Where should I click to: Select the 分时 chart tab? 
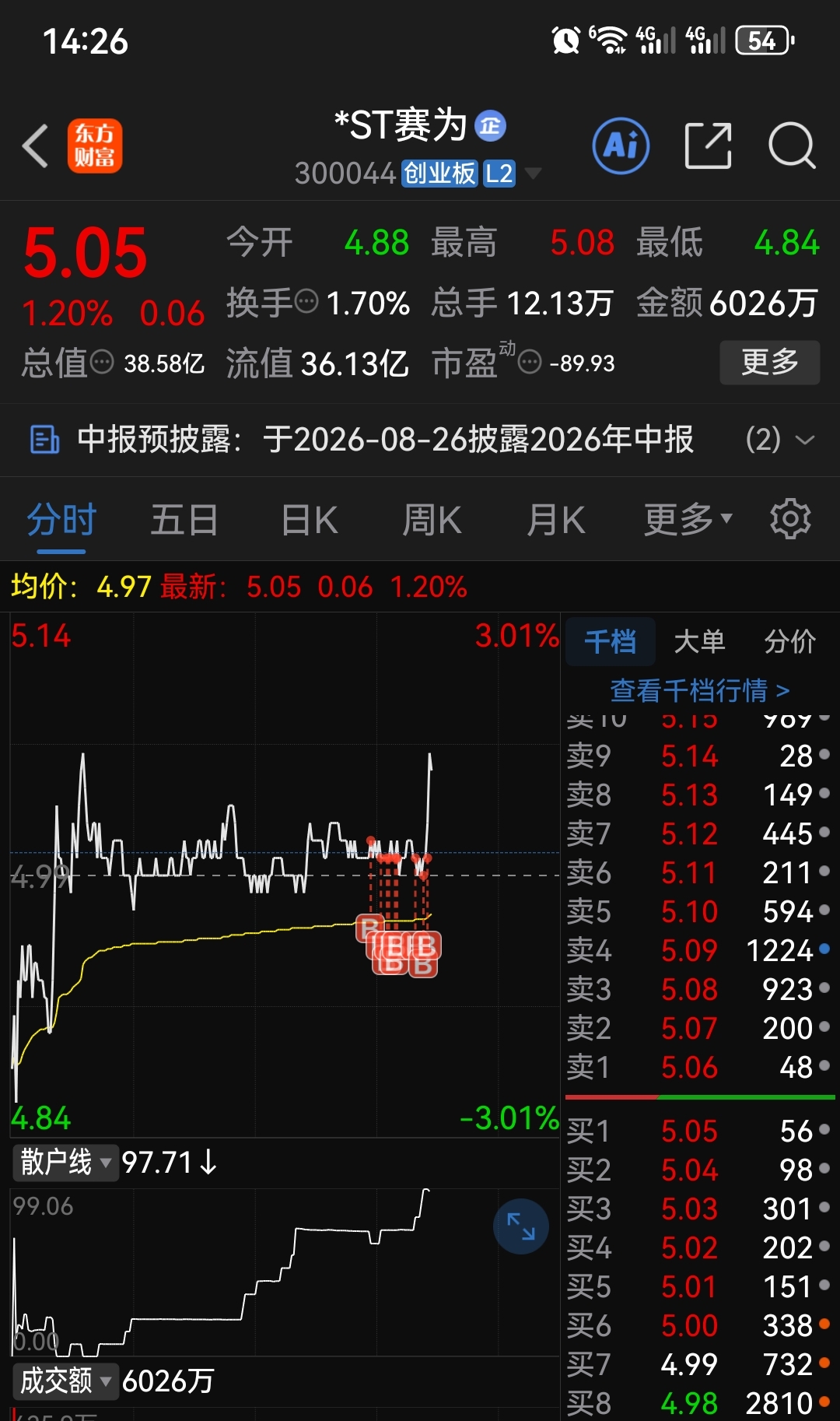tap(61, 519)
